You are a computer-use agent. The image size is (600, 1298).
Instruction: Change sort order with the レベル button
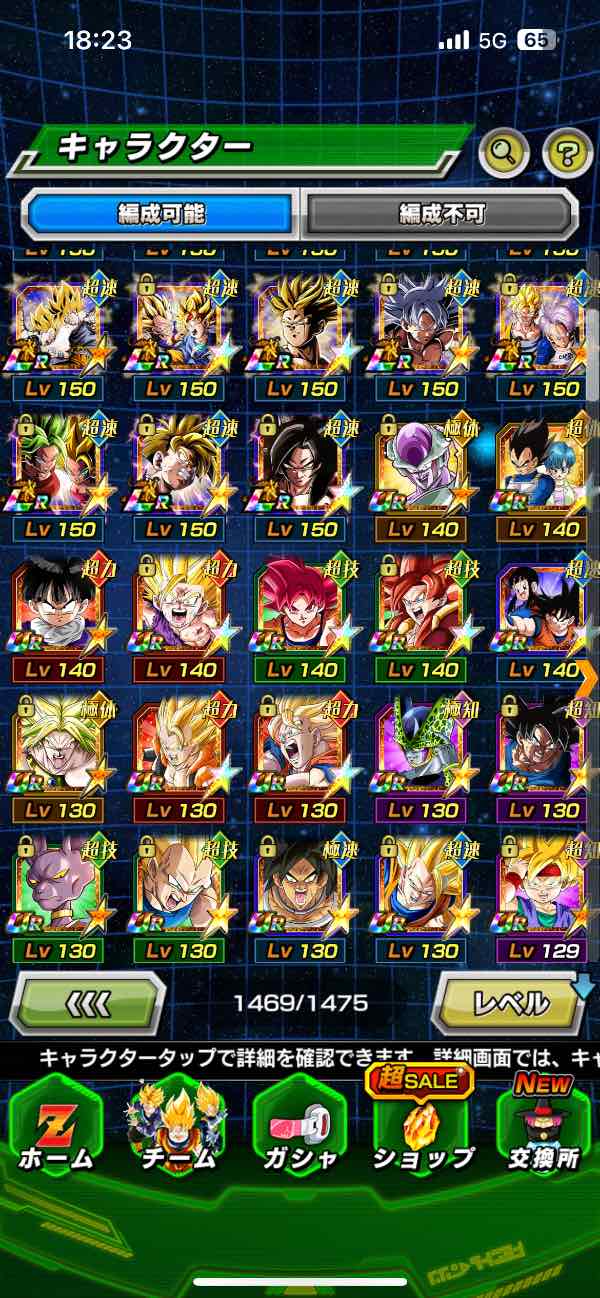pos(510,1002)
